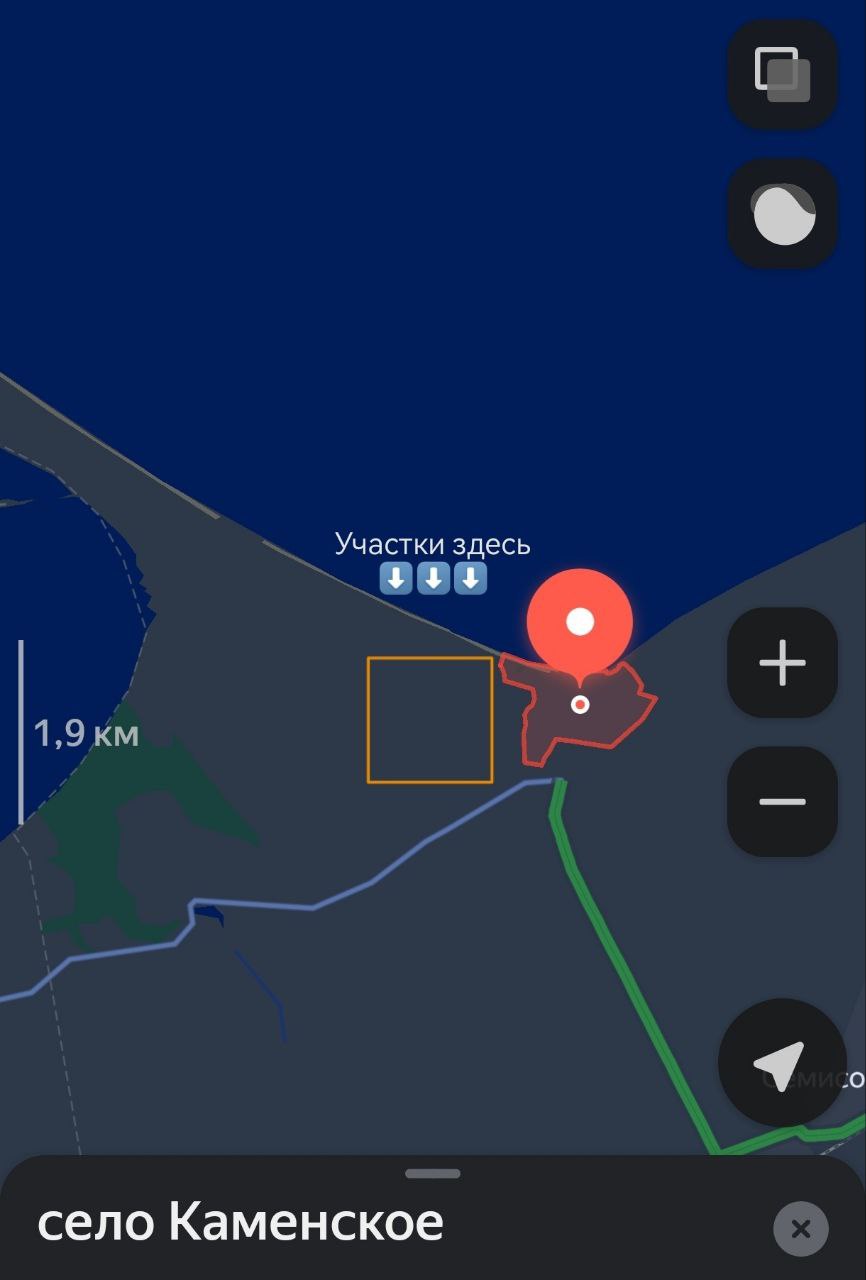
Task: Close the село Каменское card
Action: (801, 1228)
